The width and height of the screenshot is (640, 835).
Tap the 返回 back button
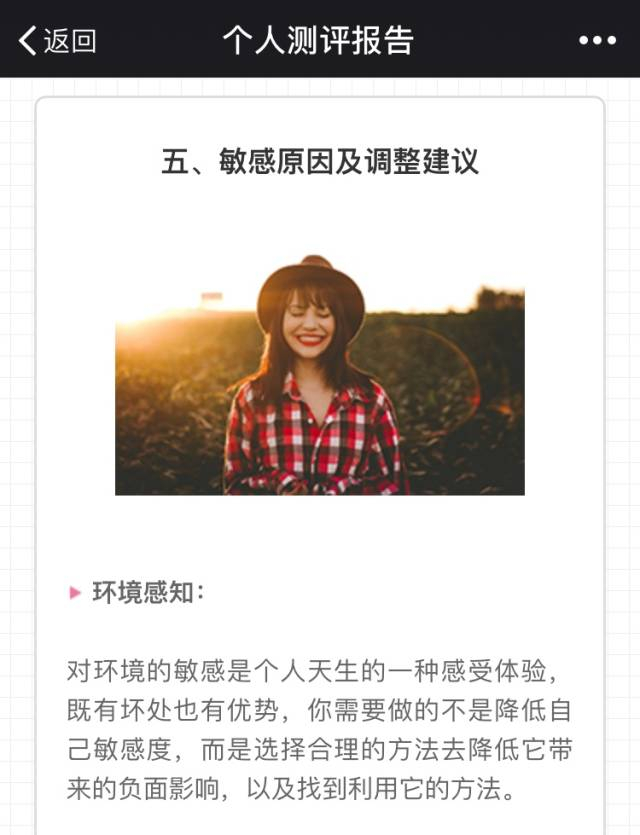coord(57,40)
